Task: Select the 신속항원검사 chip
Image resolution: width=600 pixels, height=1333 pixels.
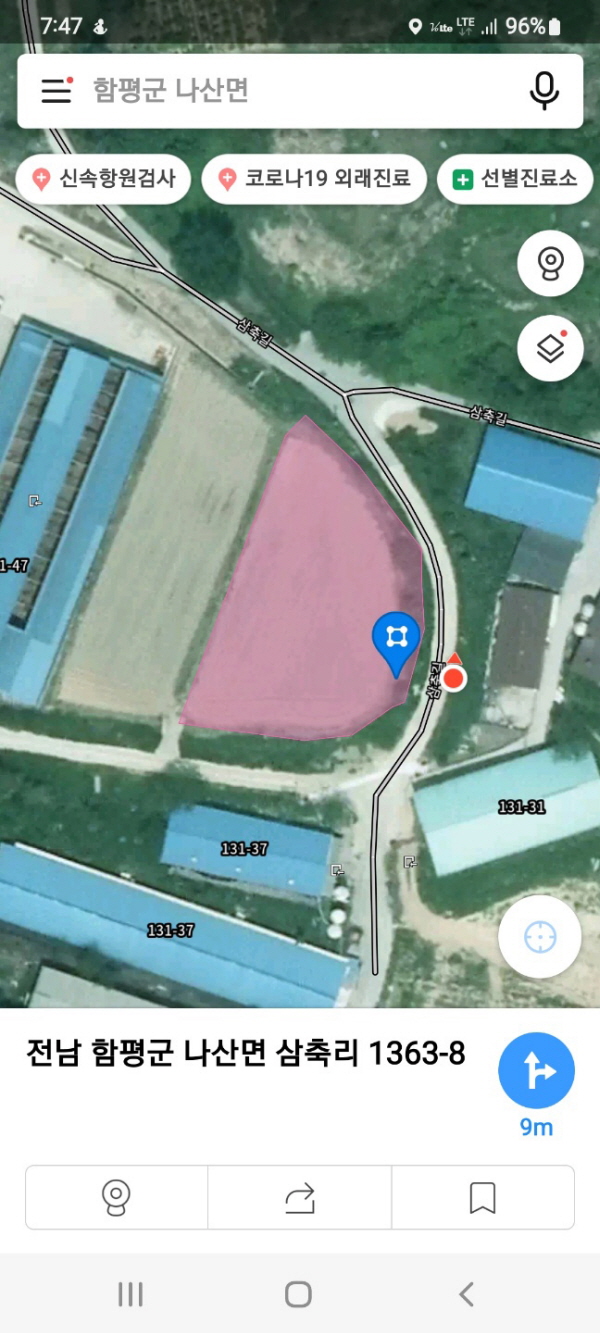Action: 103,179
